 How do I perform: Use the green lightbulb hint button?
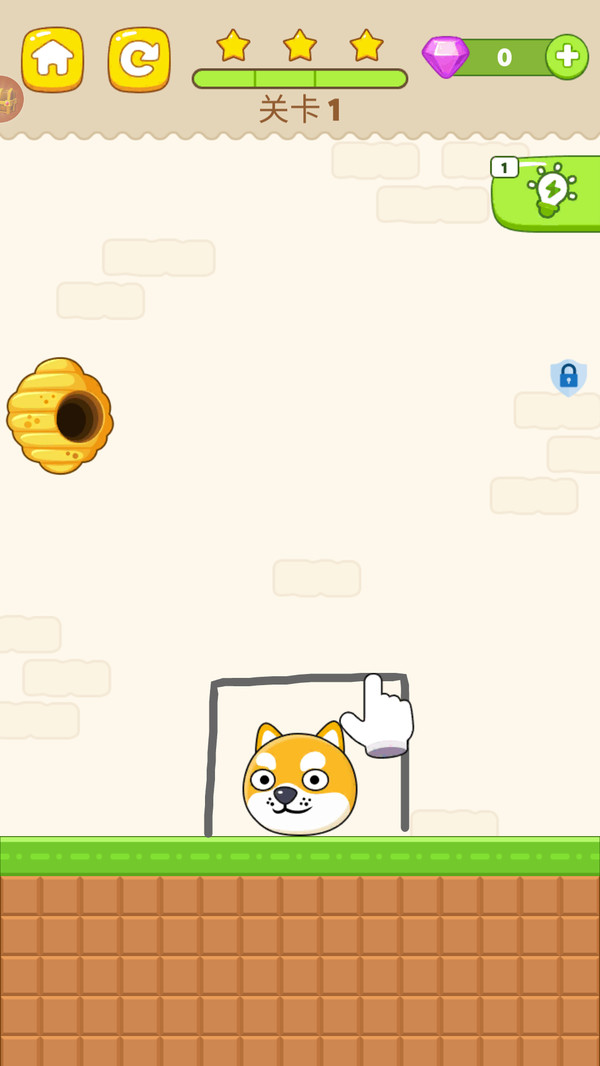click(x=548, y=192)
